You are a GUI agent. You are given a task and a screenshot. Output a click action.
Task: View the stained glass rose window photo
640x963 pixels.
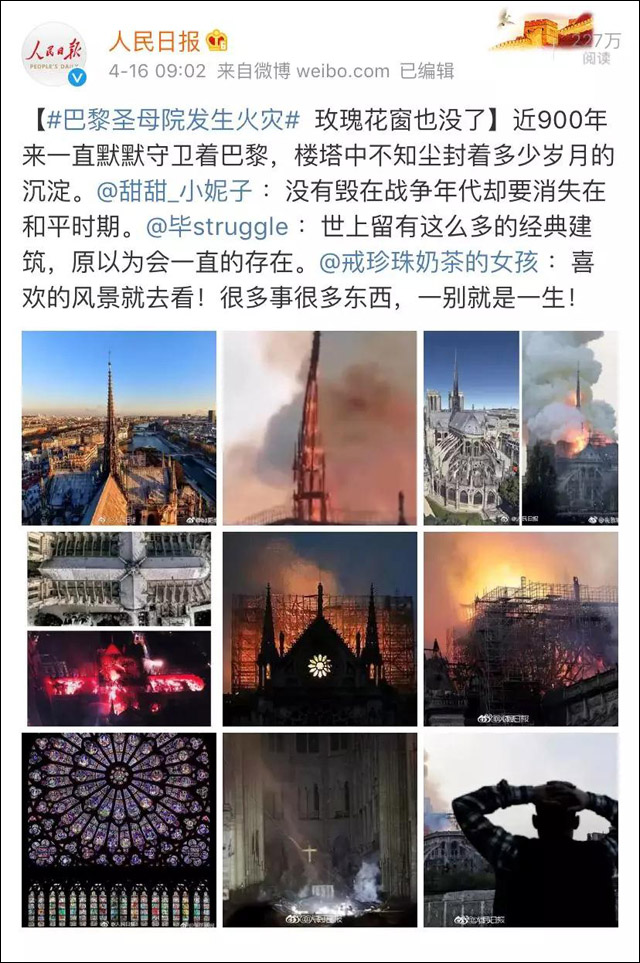(x=118, y=829)
